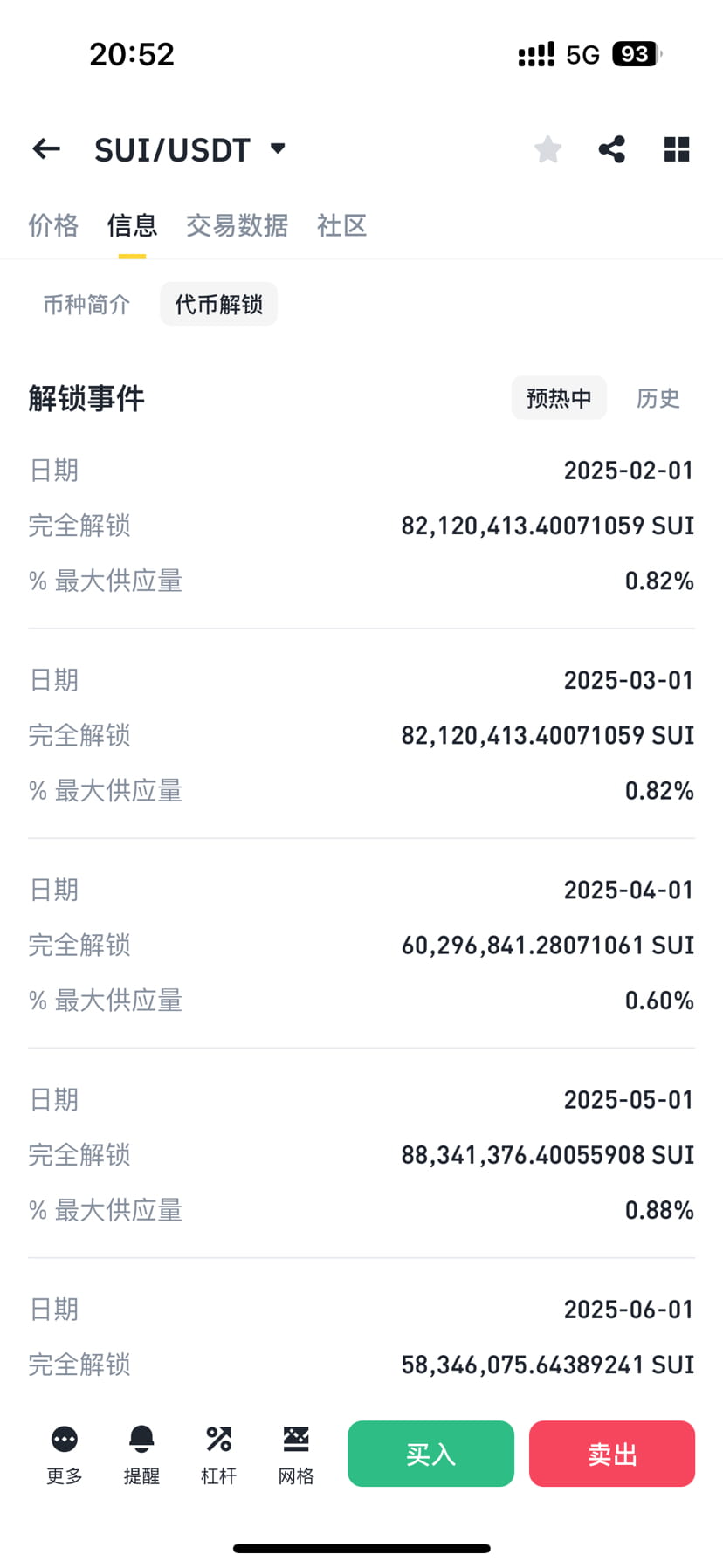Switch to the 价格 tab
Image resolution: width=723 pixels, height=1568 pixels.
(x=53, y=225)
